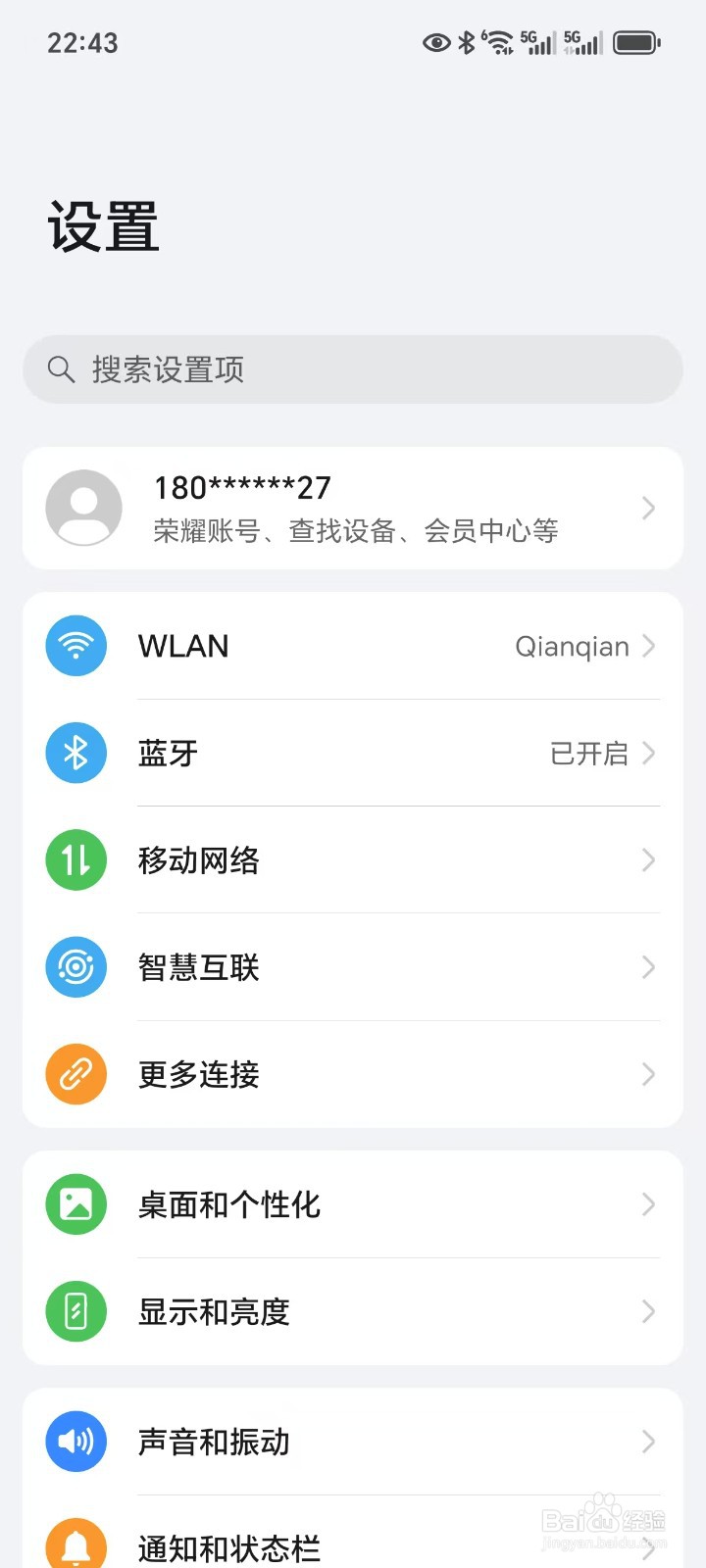Tap the 搜索设置项 search field
Screen dimensions: 706x1568
click(x=353, y=369)
